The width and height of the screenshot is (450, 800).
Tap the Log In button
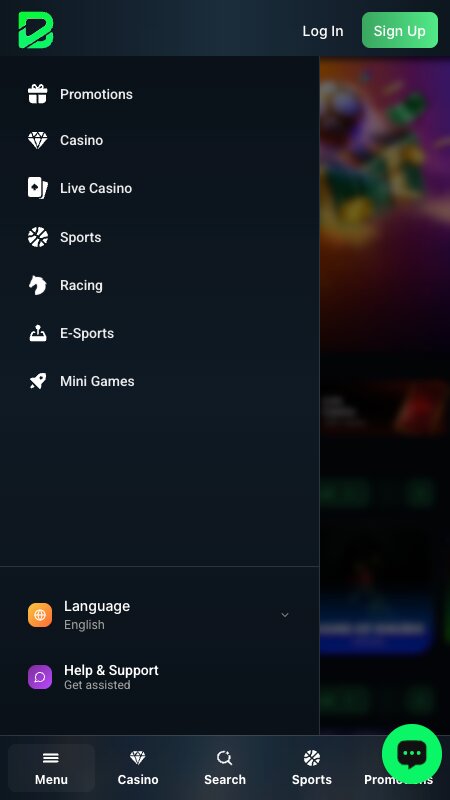coord(322,31)
